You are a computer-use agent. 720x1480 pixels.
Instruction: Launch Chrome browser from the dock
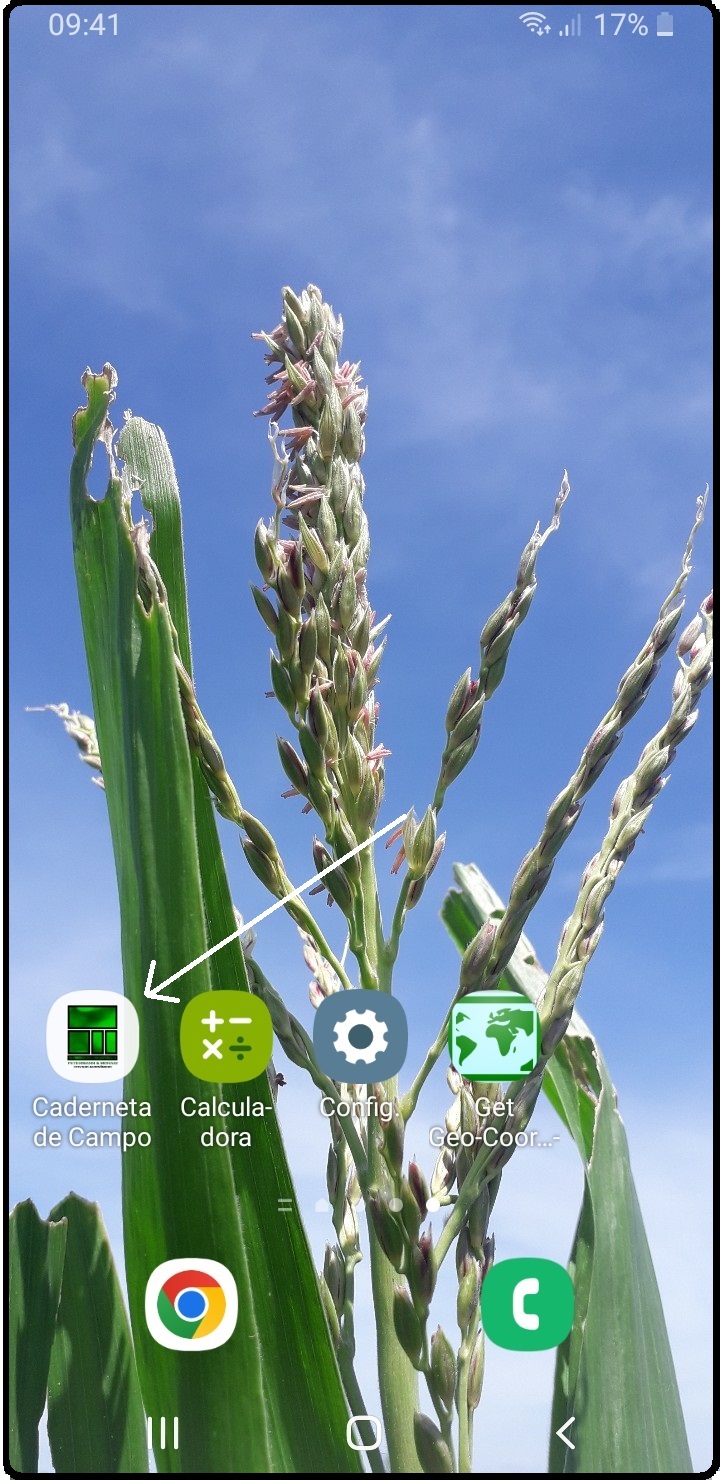point(191,1304)
